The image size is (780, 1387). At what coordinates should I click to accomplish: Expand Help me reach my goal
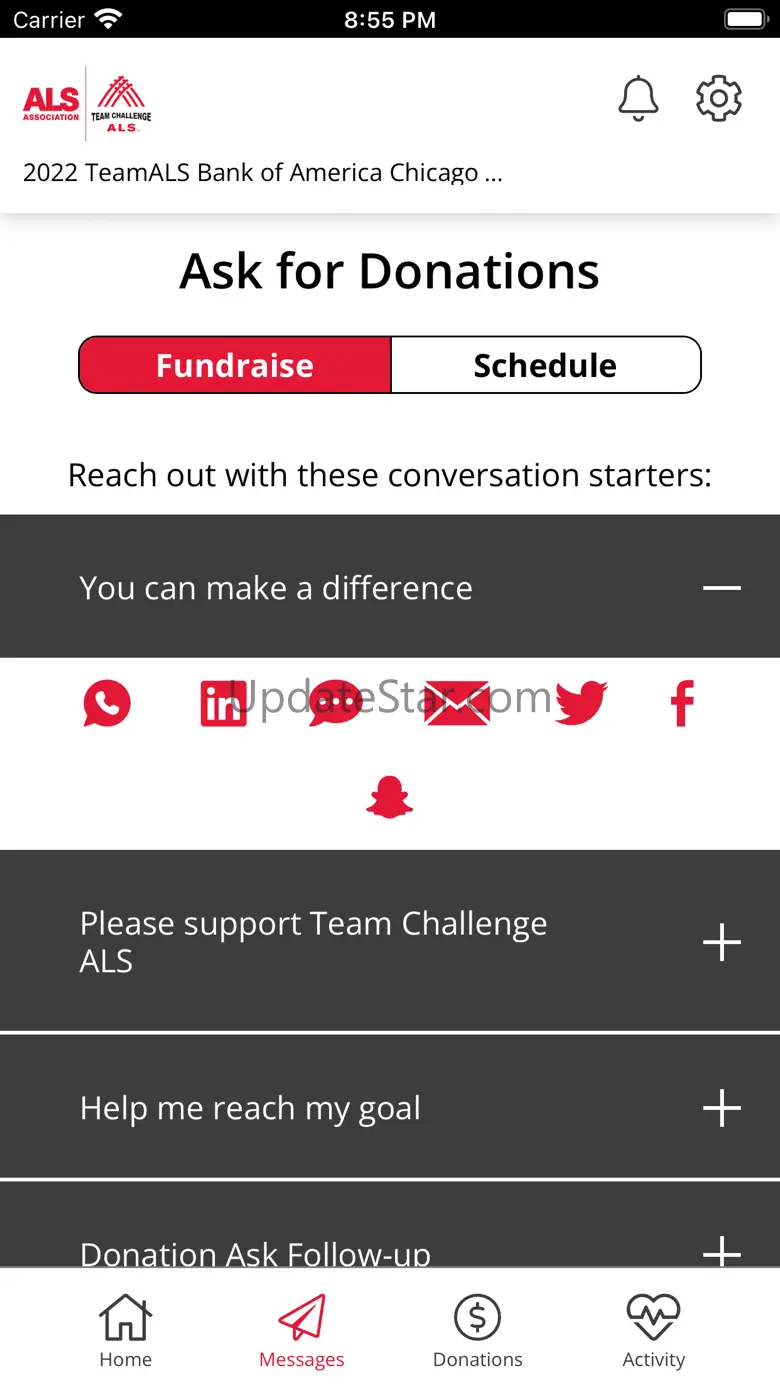click(x=721, y=1108)
